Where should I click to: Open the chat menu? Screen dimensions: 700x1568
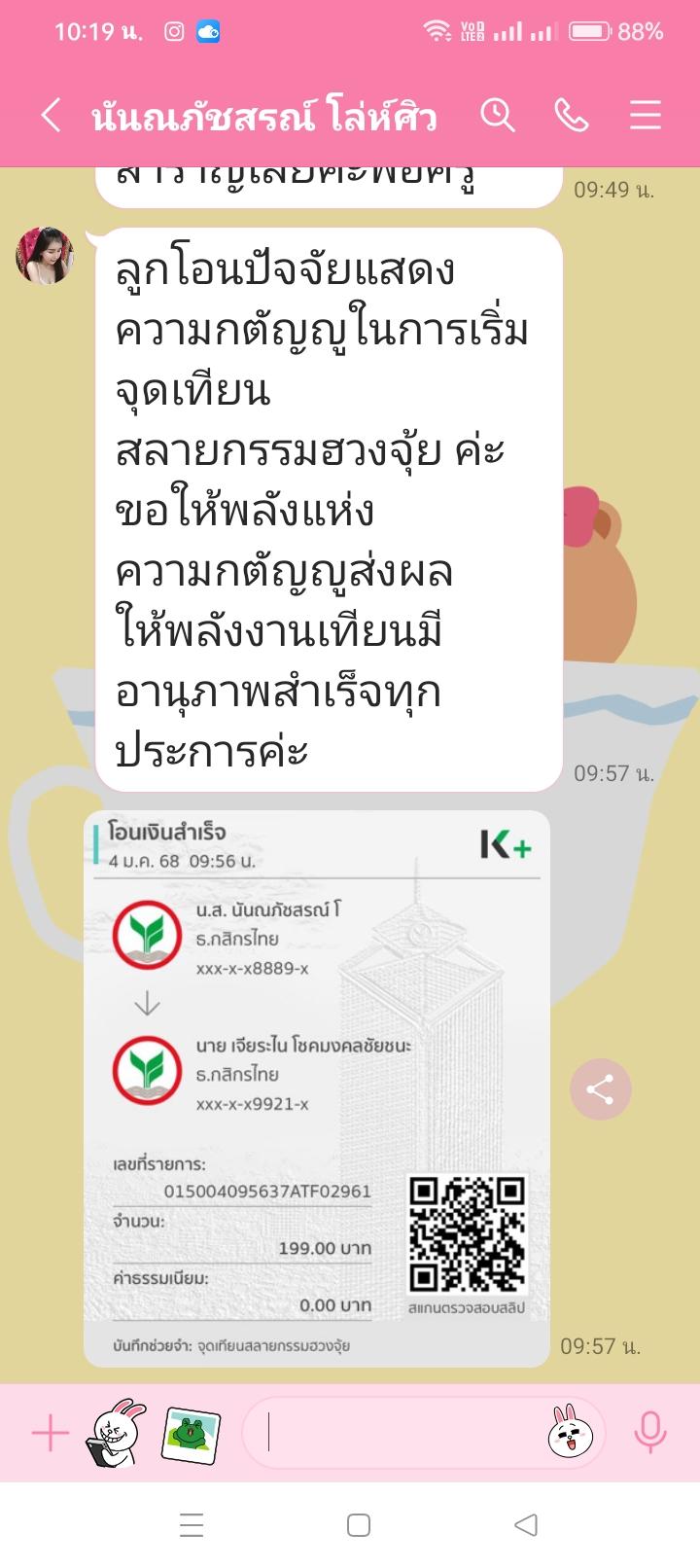click(x=646, y=116)
